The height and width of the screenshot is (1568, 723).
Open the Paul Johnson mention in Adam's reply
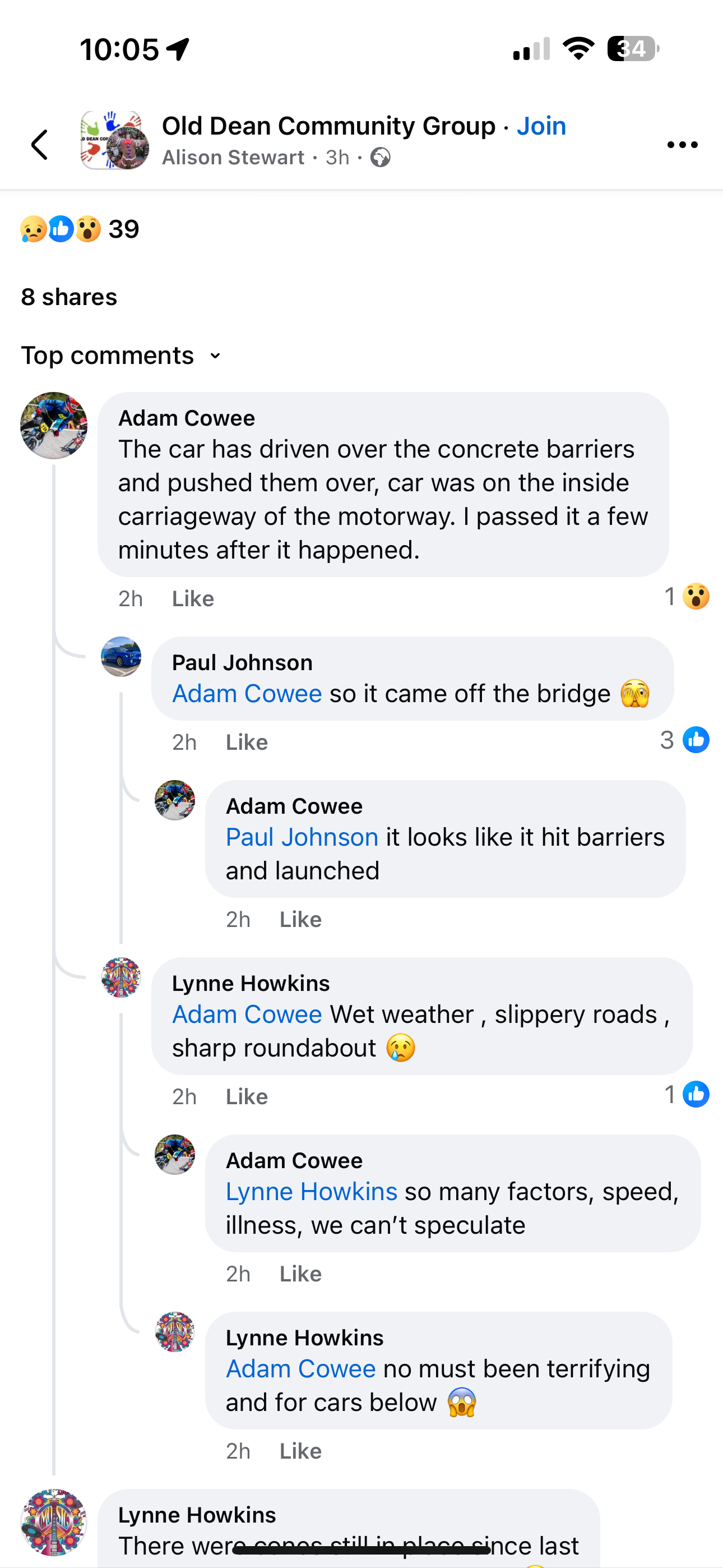(302, 837)
